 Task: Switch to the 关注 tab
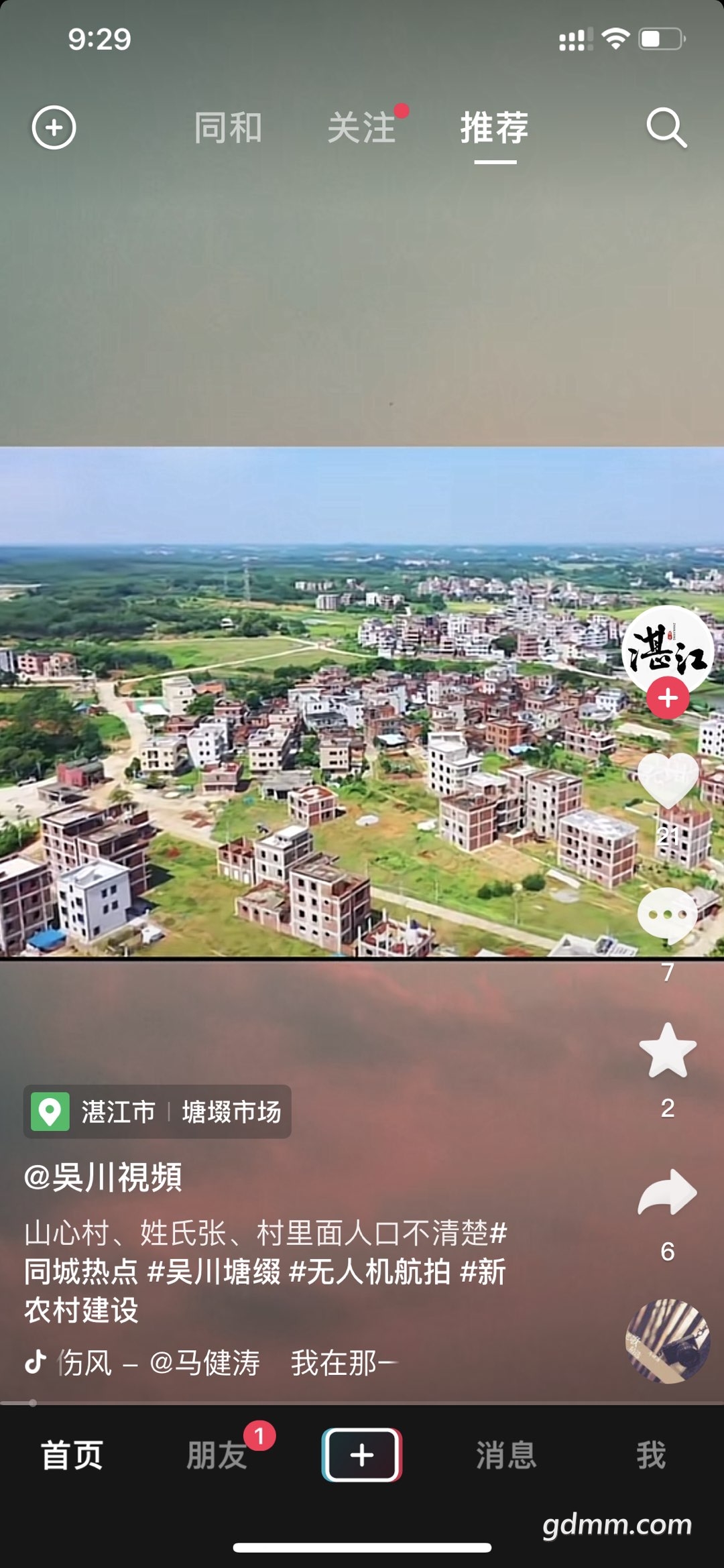tap(361, 127)
